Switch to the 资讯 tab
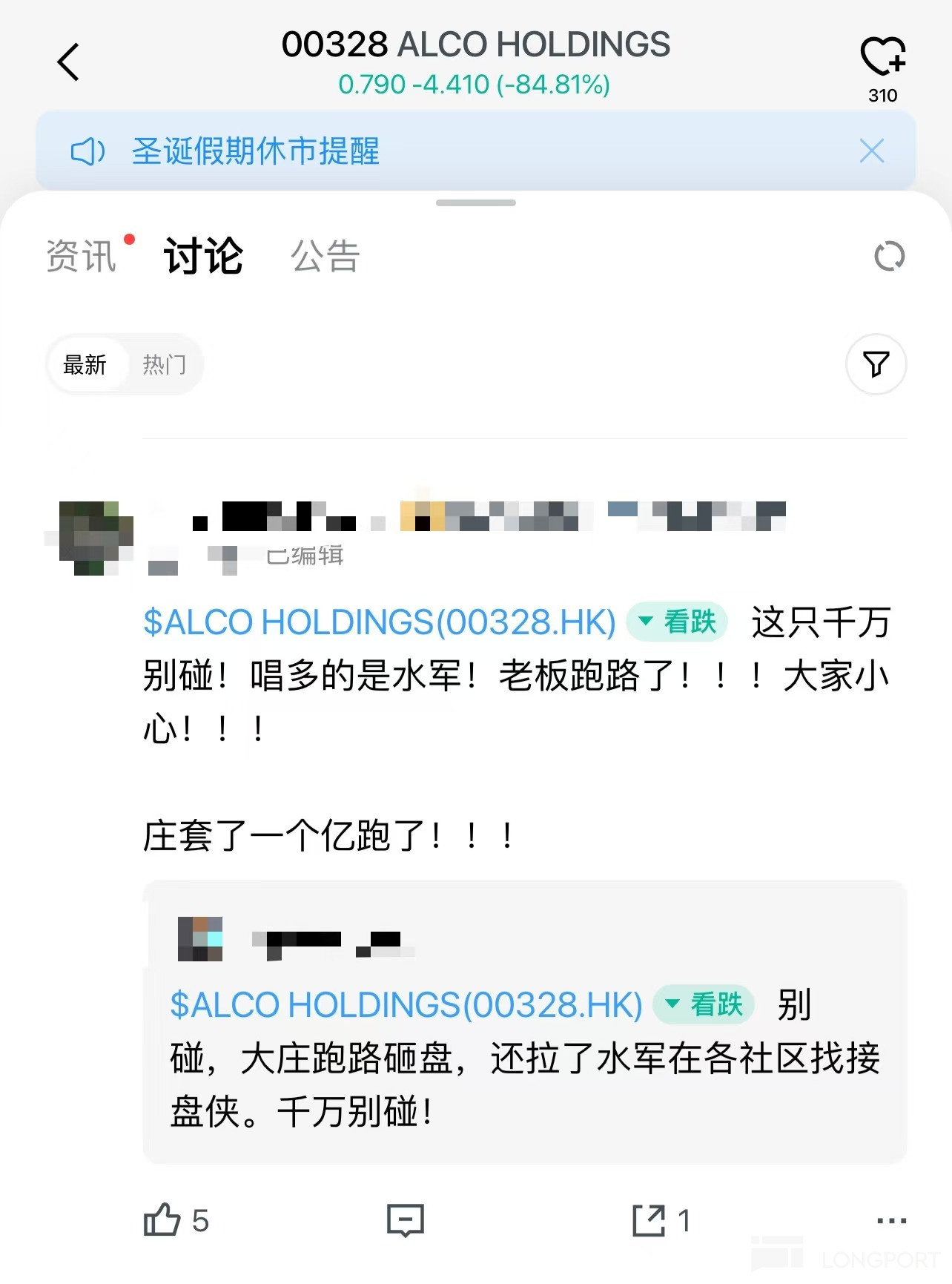Viewport: 952px width, 1284px height. tap(82, 257)
